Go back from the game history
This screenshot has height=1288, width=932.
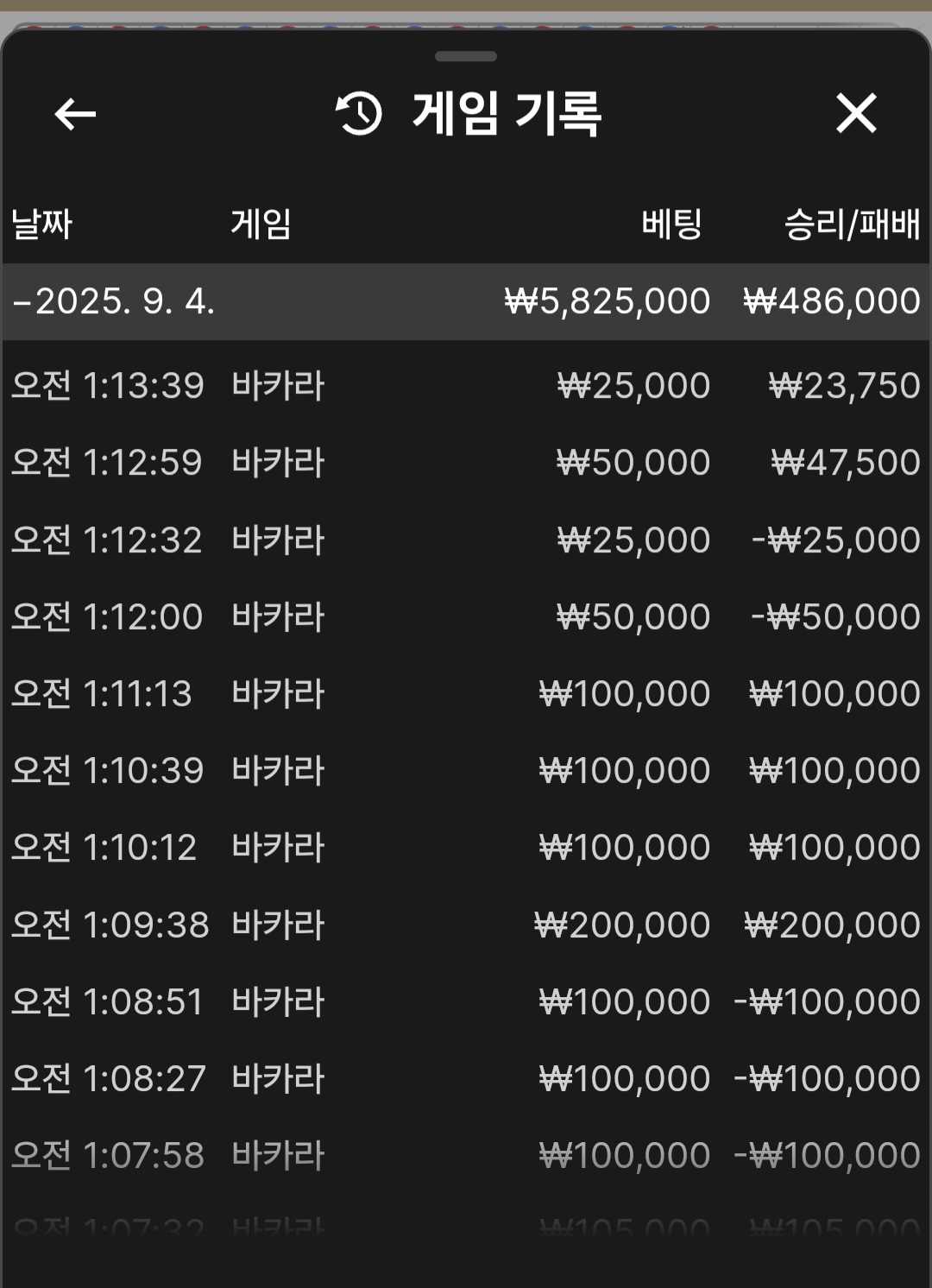75,114
